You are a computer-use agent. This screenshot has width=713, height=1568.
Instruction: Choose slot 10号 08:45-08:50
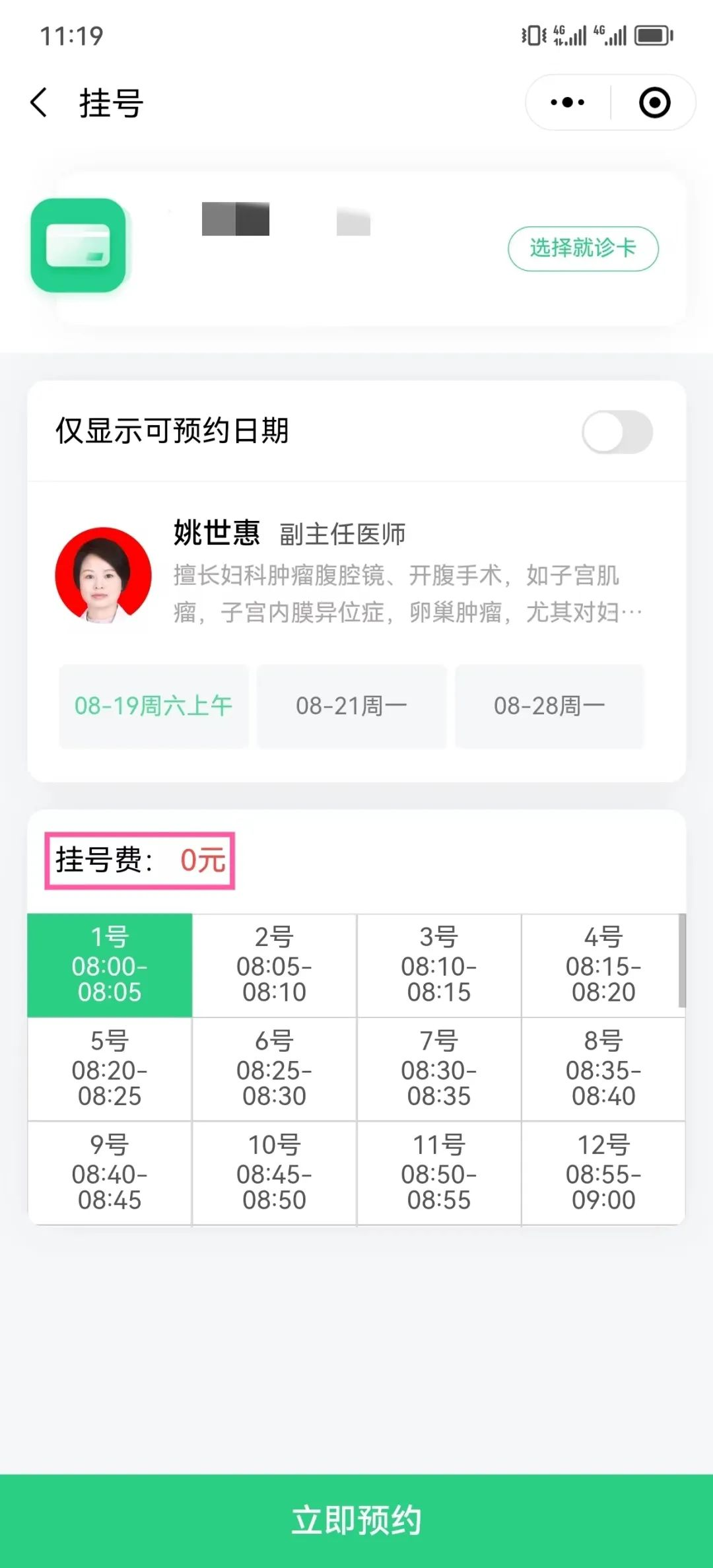click(x=274, y=1173)
